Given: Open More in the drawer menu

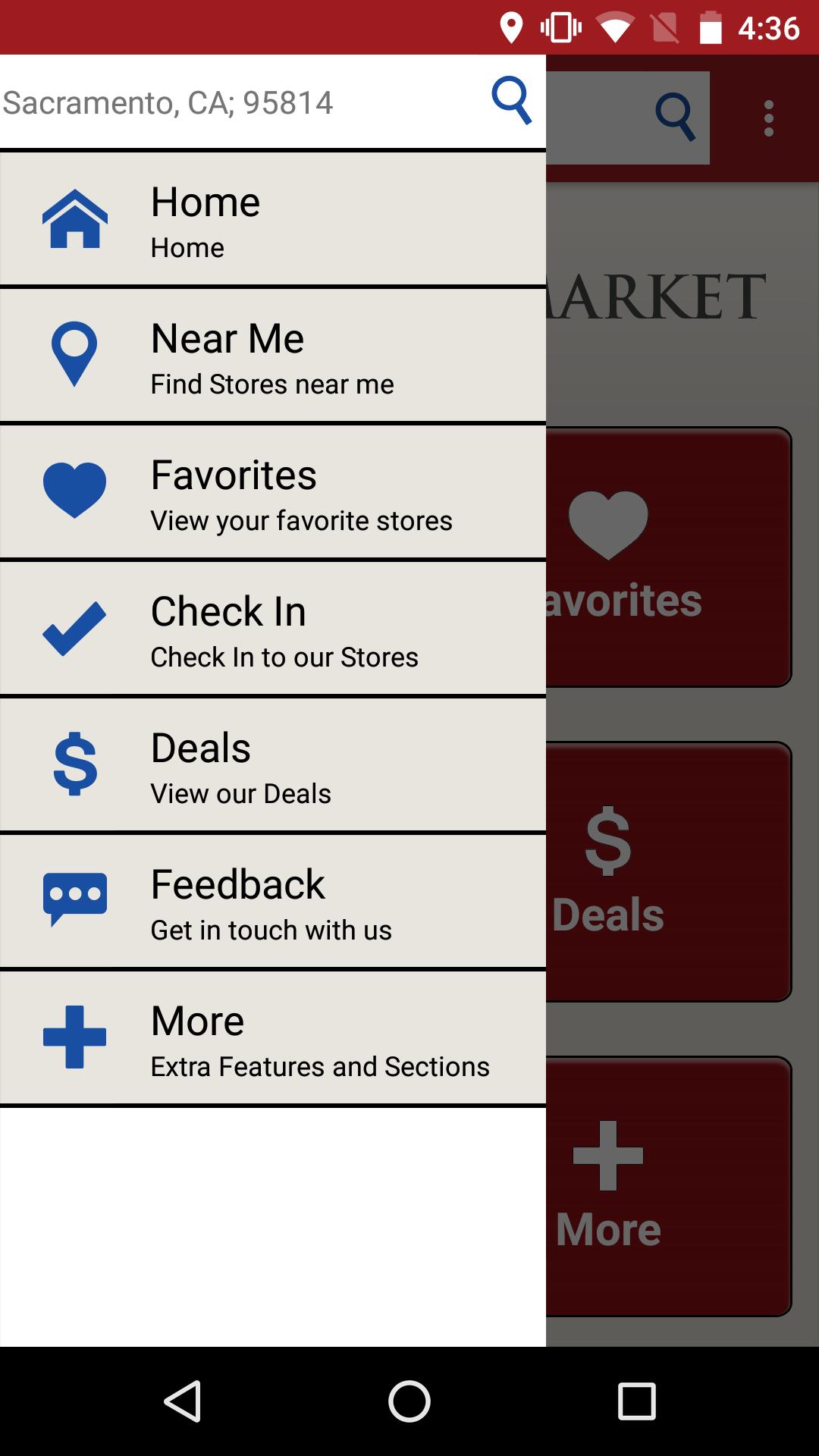Looking at the screenshot, I should (273, 1038).
